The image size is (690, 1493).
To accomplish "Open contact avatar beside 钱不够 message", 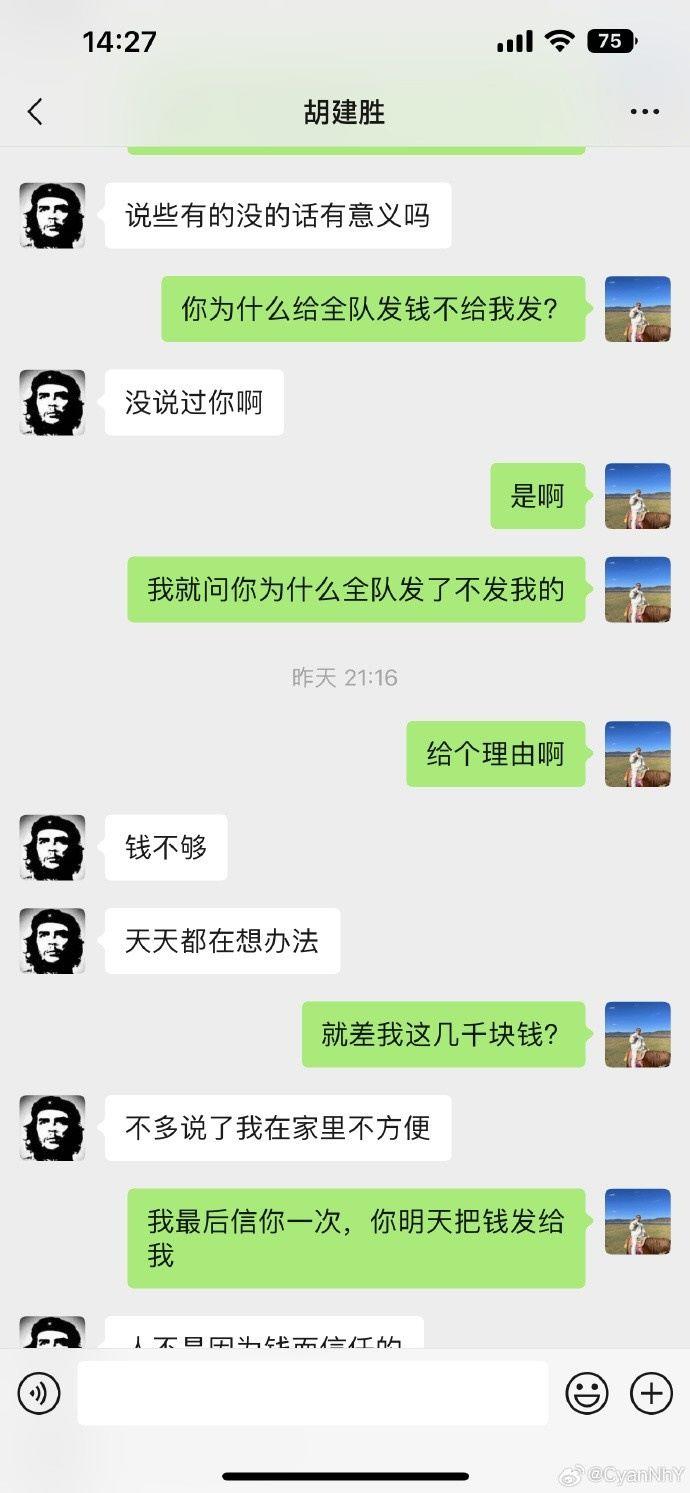I will (x=52, y=847).
